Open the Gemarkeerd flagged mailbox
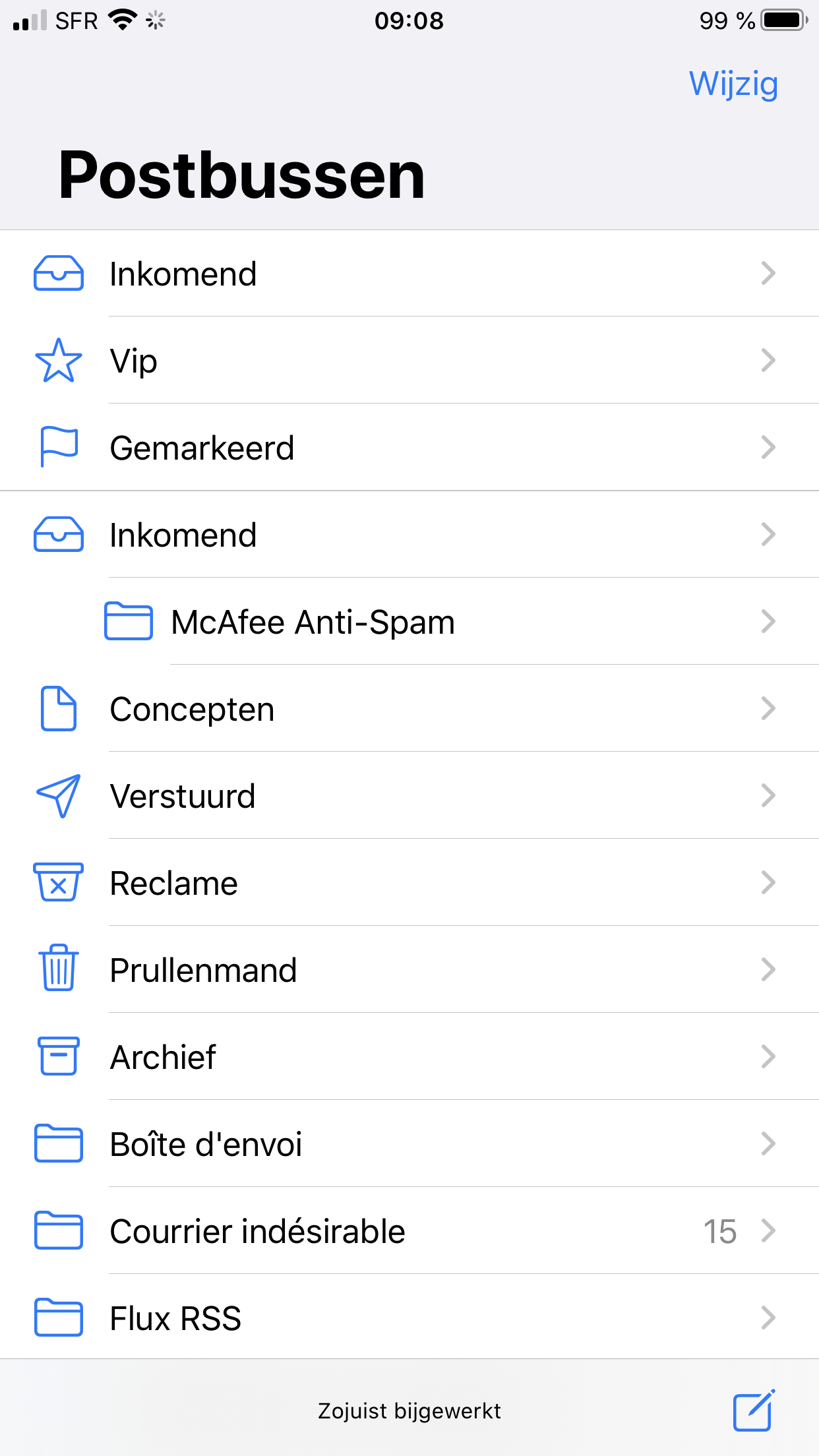This screenshot has height=1456, width=819. pyautogui.click(x=409, y=448)
